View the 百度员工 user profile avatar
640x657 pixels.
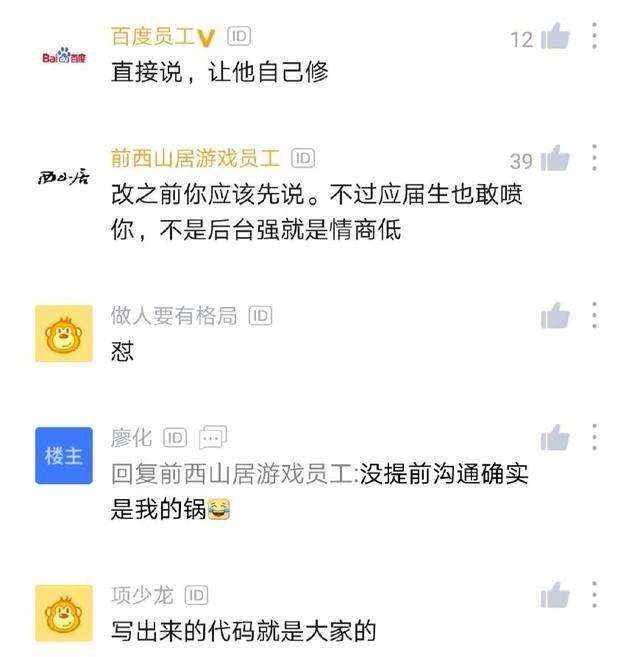[x=64, y=57]
